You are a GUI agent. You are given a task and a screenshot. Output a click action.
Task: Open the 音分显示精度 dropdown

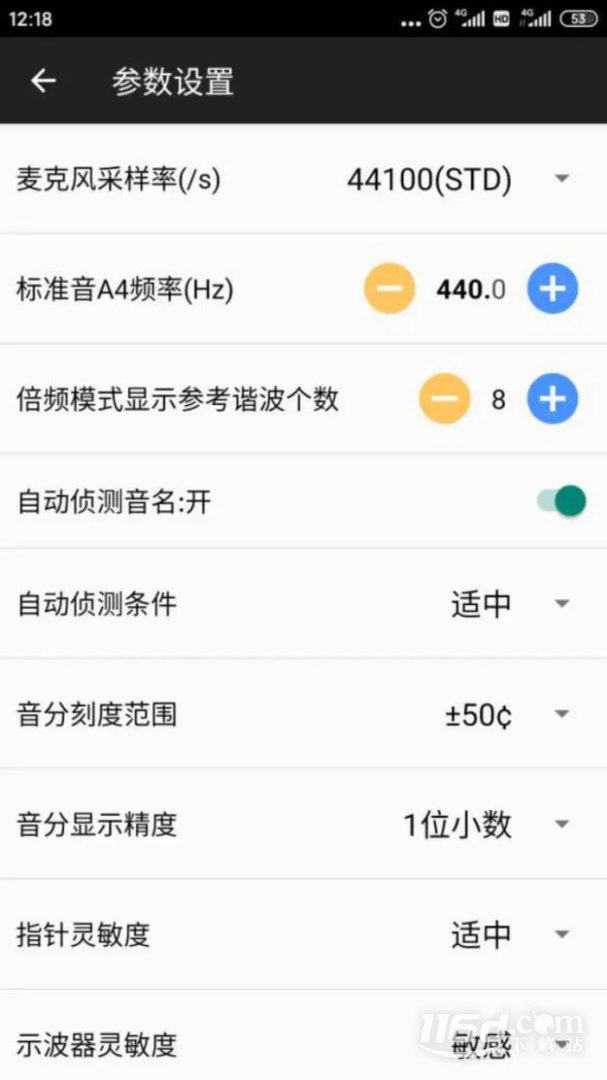point(490,824)
